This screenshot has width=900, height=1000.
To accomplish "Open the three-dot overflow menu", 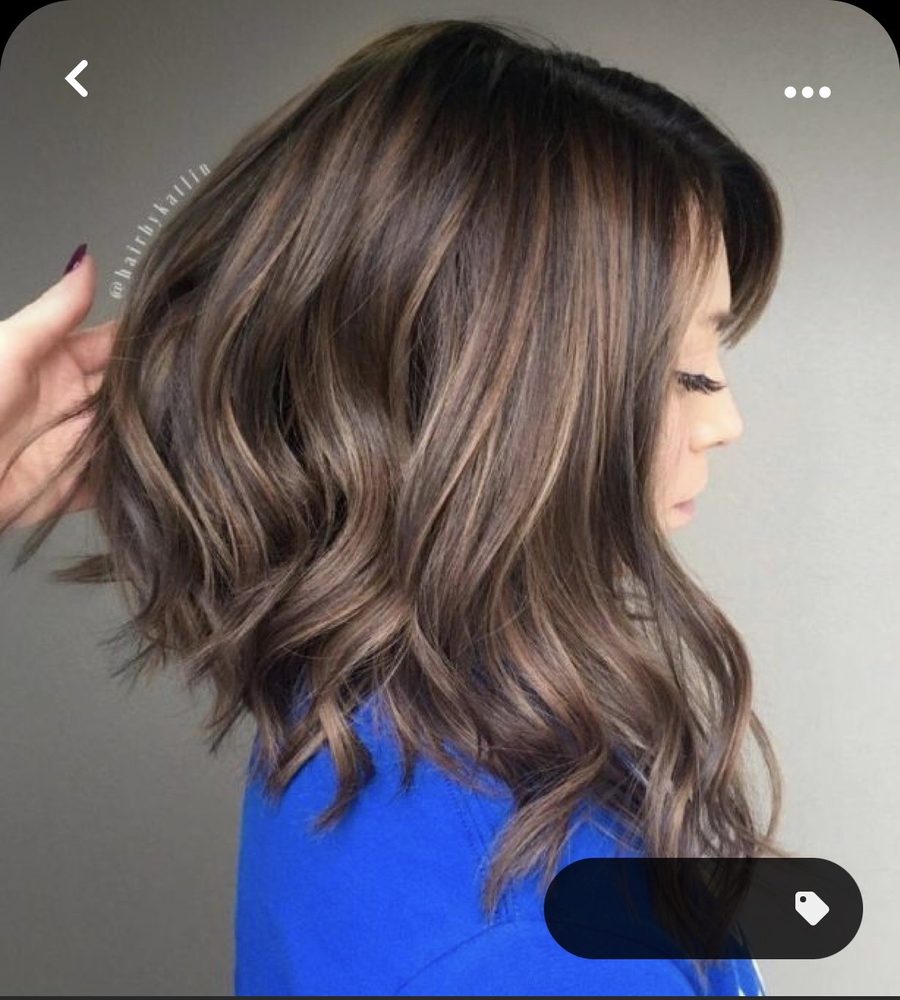I will [807, 92].
